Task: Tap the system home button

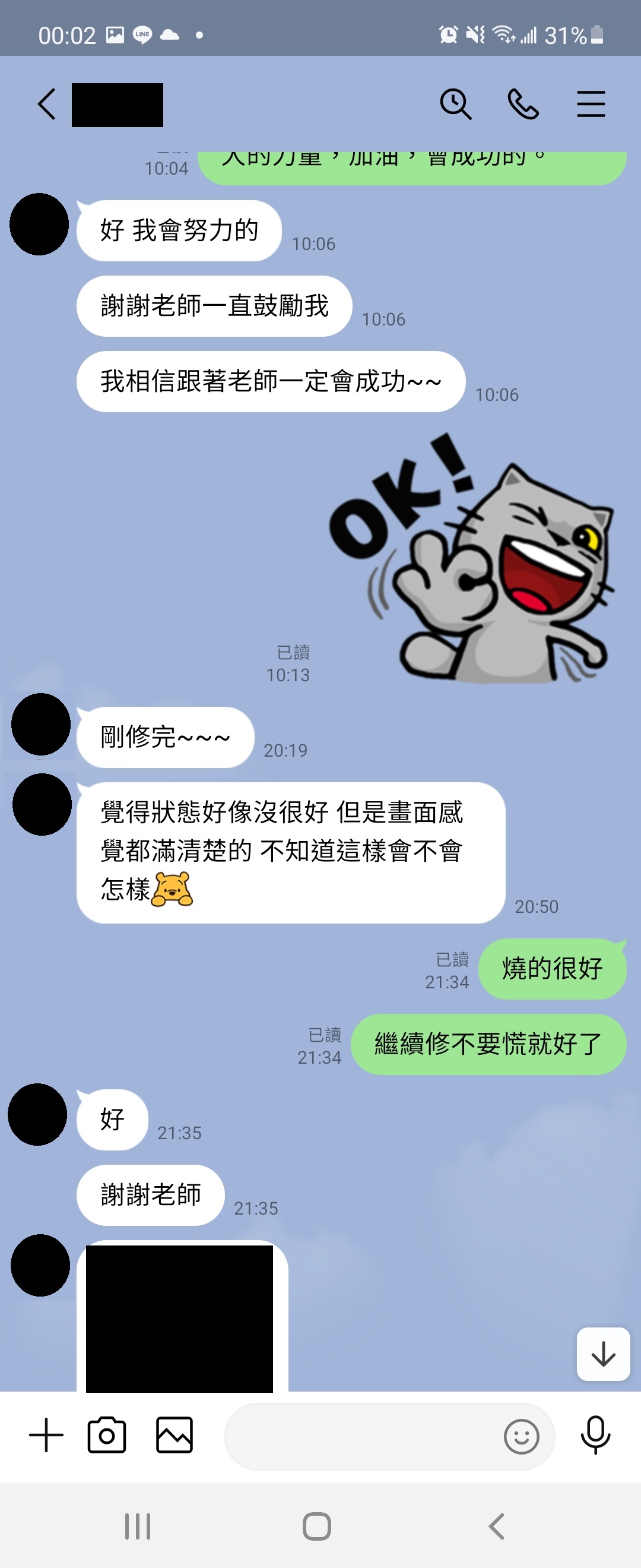Action: point(317,1526)
